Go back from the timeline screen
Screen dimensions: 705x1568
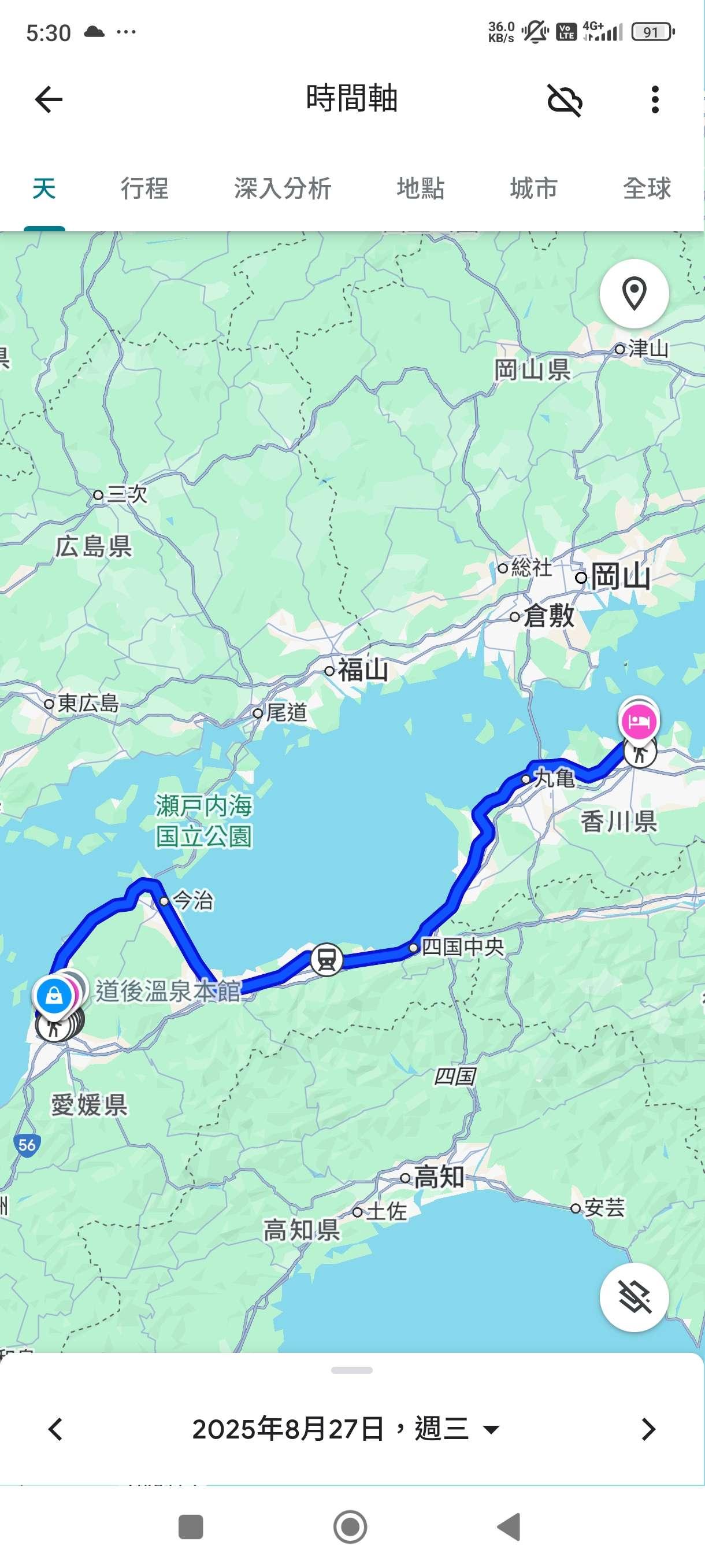click(x=49, y=99)
